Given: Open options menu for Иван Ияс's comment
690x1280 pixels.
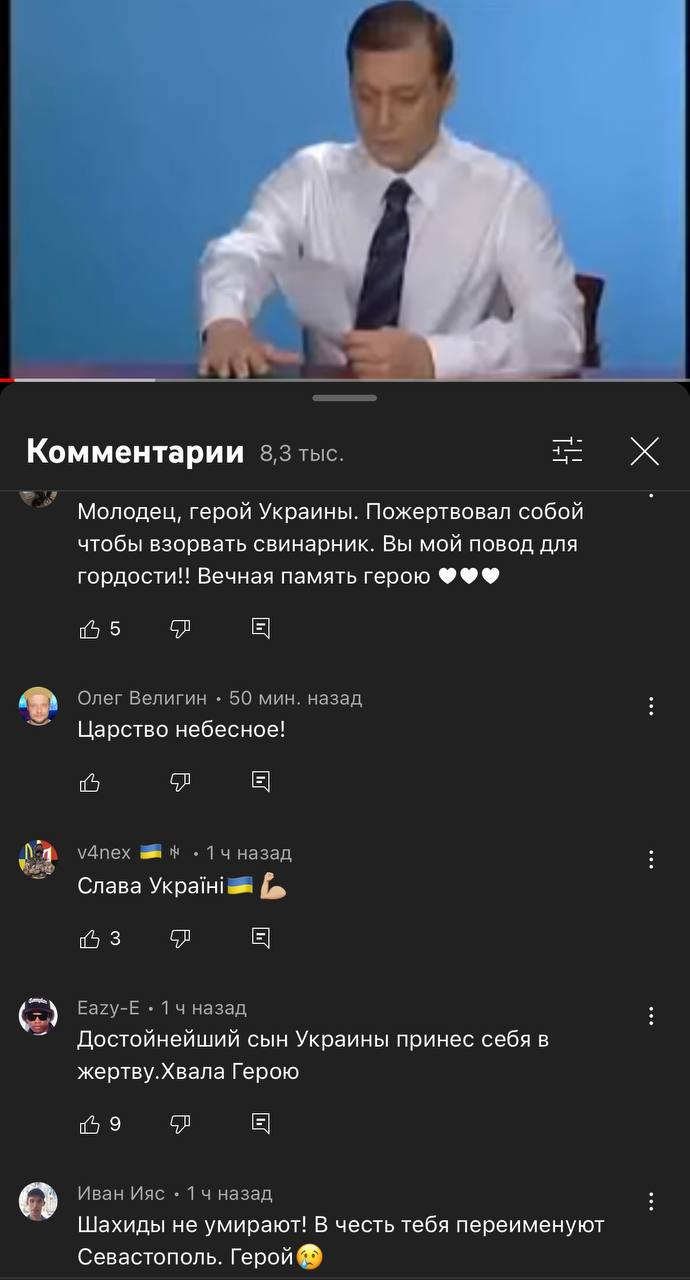Looking at the screenshot, I should [651, 1201].
